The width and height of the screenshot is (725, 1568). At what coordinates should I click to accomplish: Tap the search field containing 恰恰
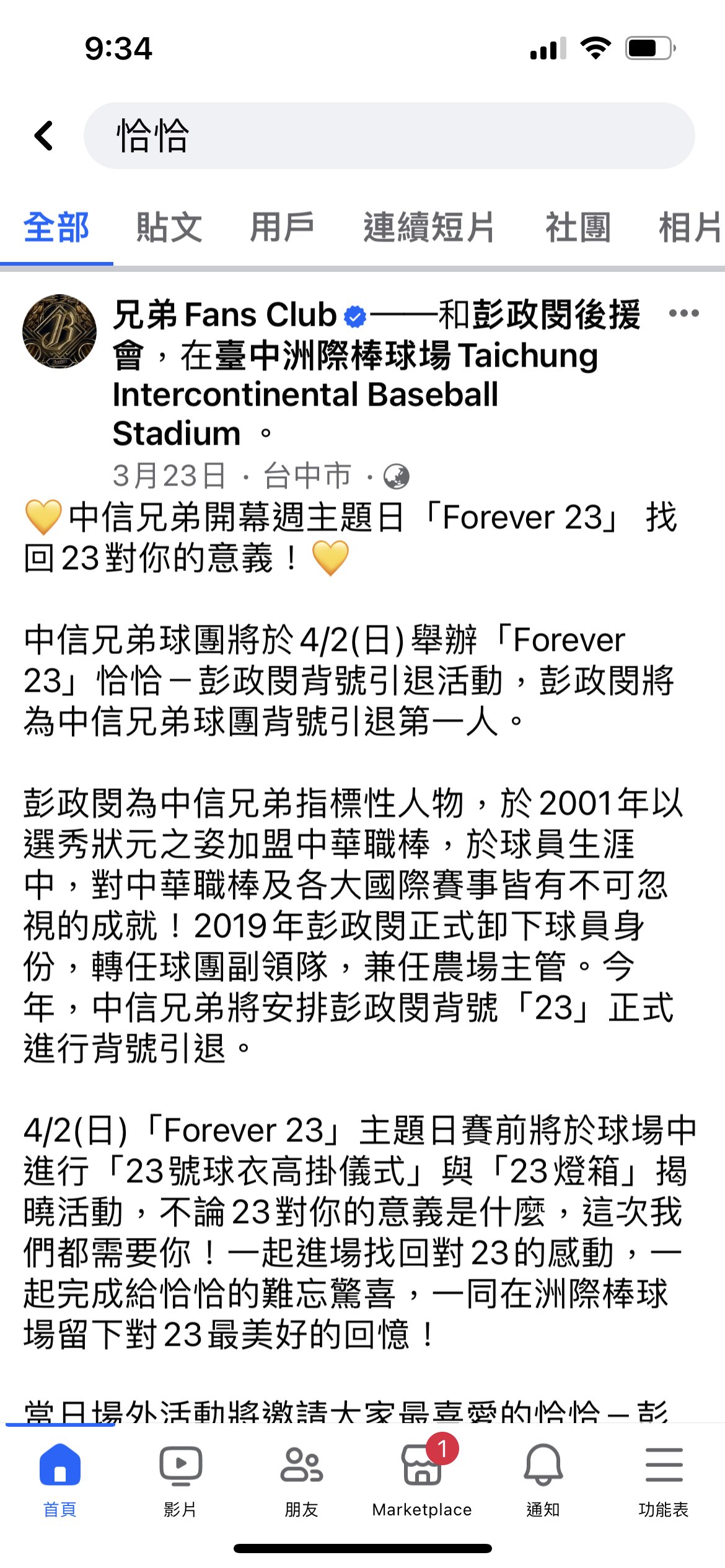coord(389,136)
